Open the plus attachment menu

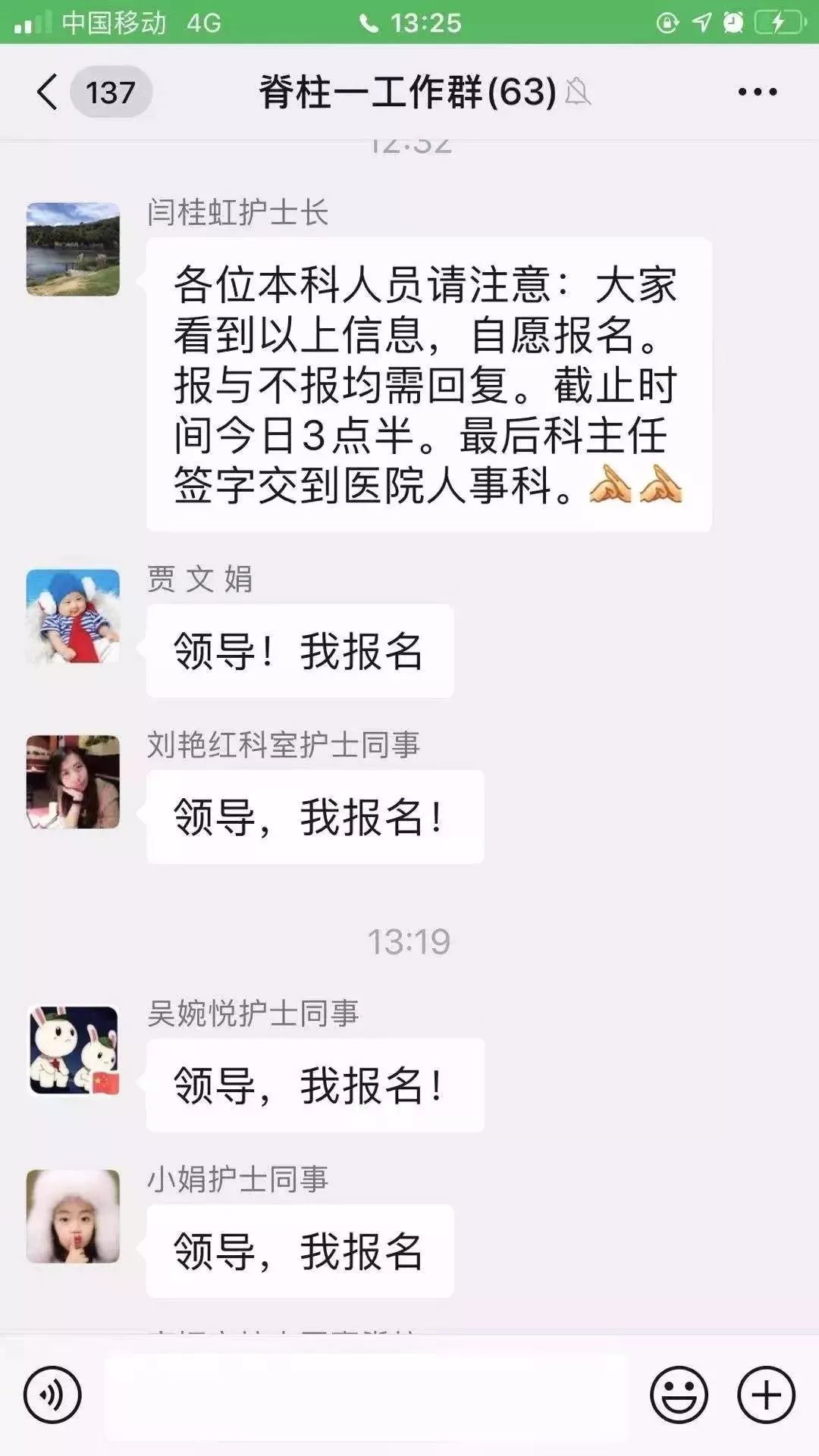766,1395
